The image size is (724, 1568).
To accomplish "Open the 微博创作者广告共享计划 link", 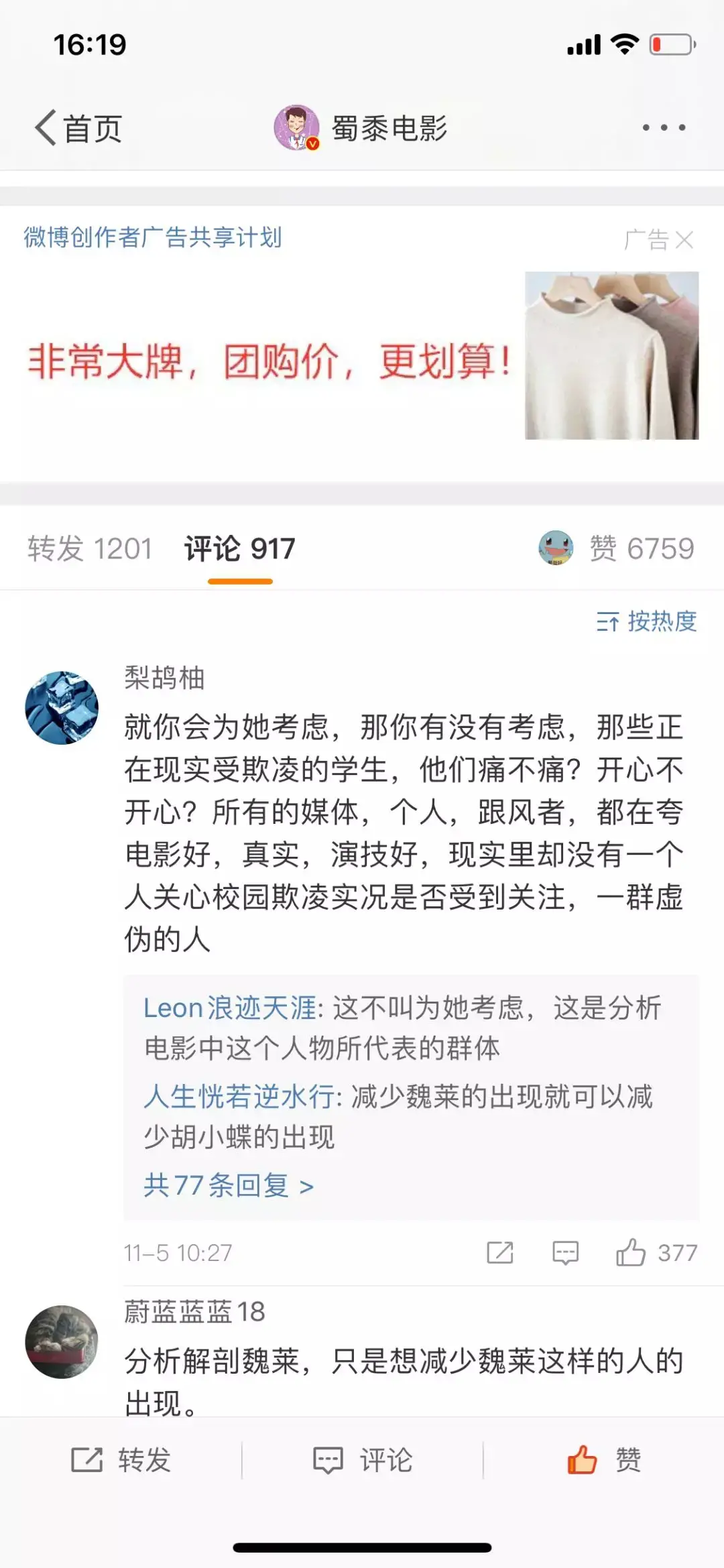I will [x=153, y=237].
